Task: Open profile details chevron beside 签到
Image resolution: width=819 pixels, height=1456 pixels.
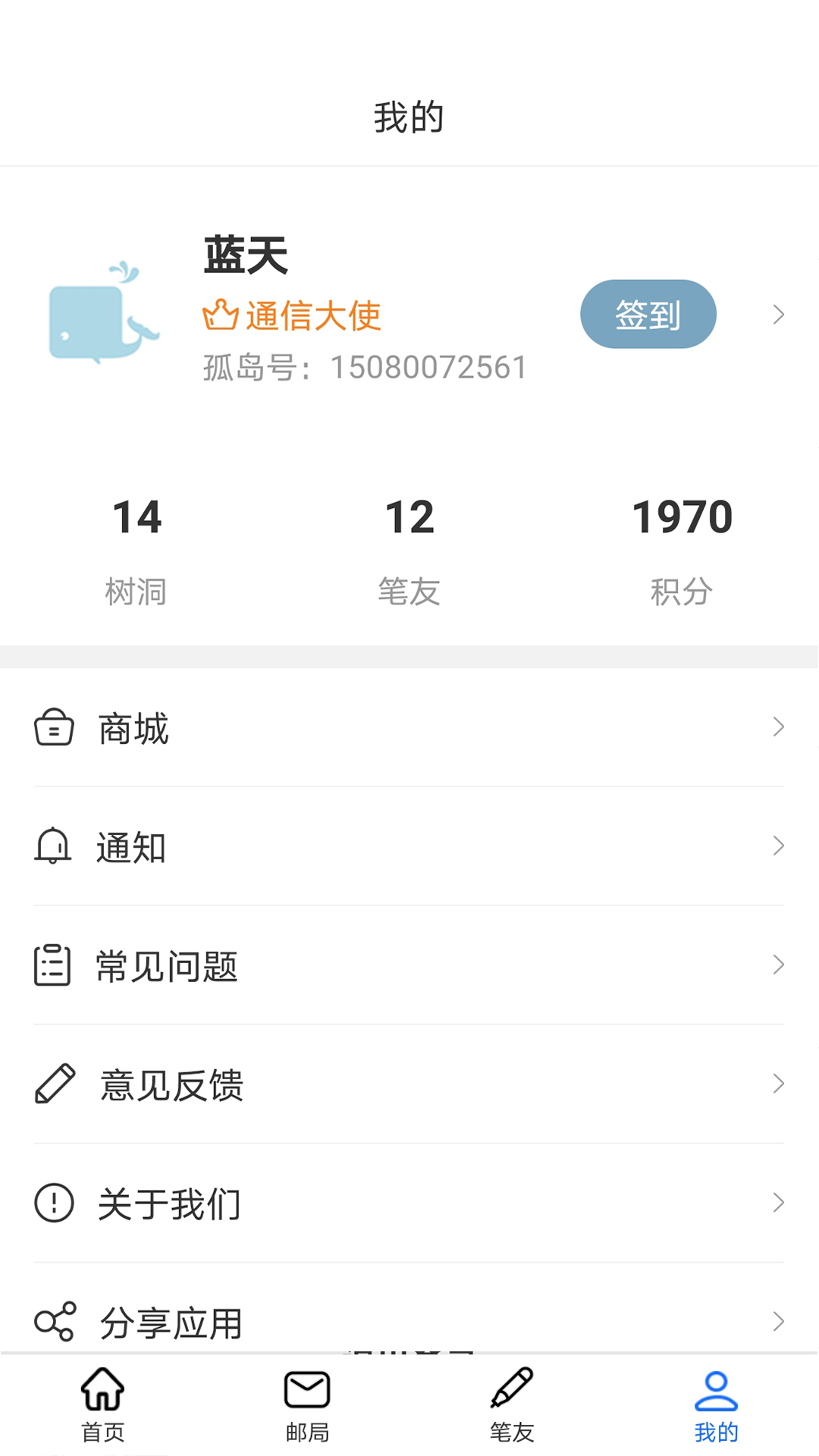Action: (778, 314)
